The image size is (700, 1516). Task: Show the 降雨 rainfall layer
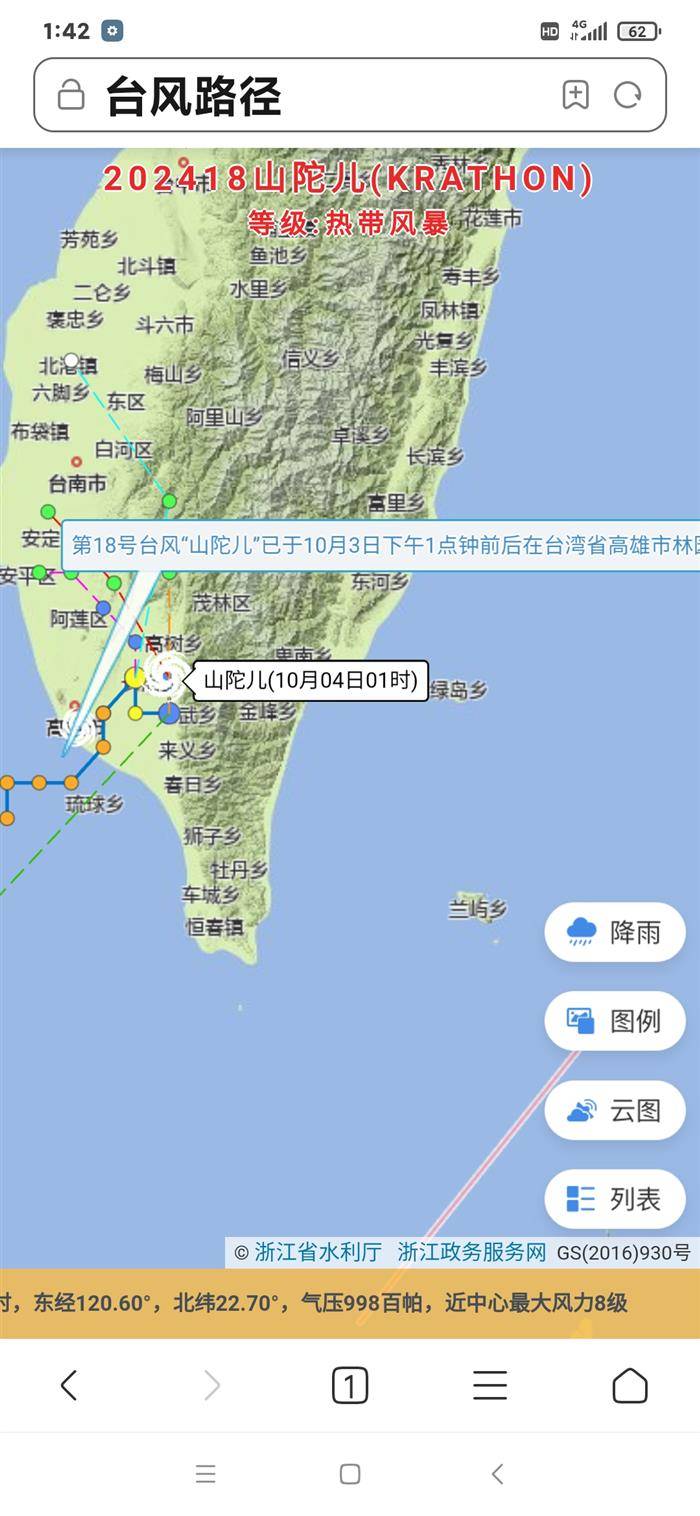pos(615,932)
